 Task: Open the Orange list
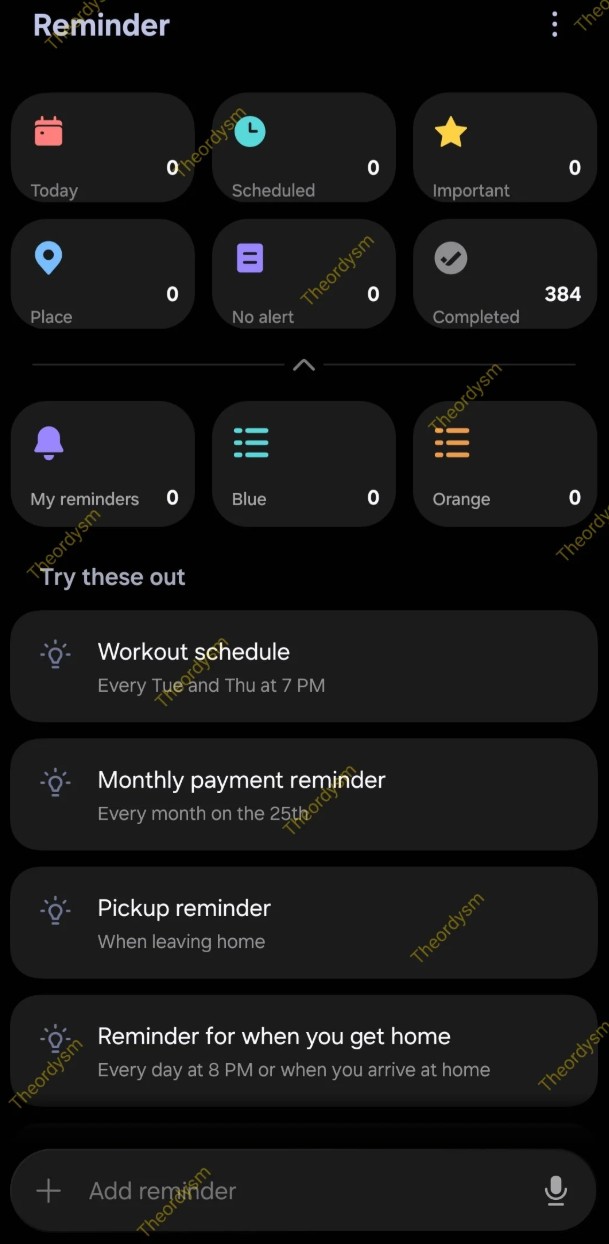coord(504,463)
